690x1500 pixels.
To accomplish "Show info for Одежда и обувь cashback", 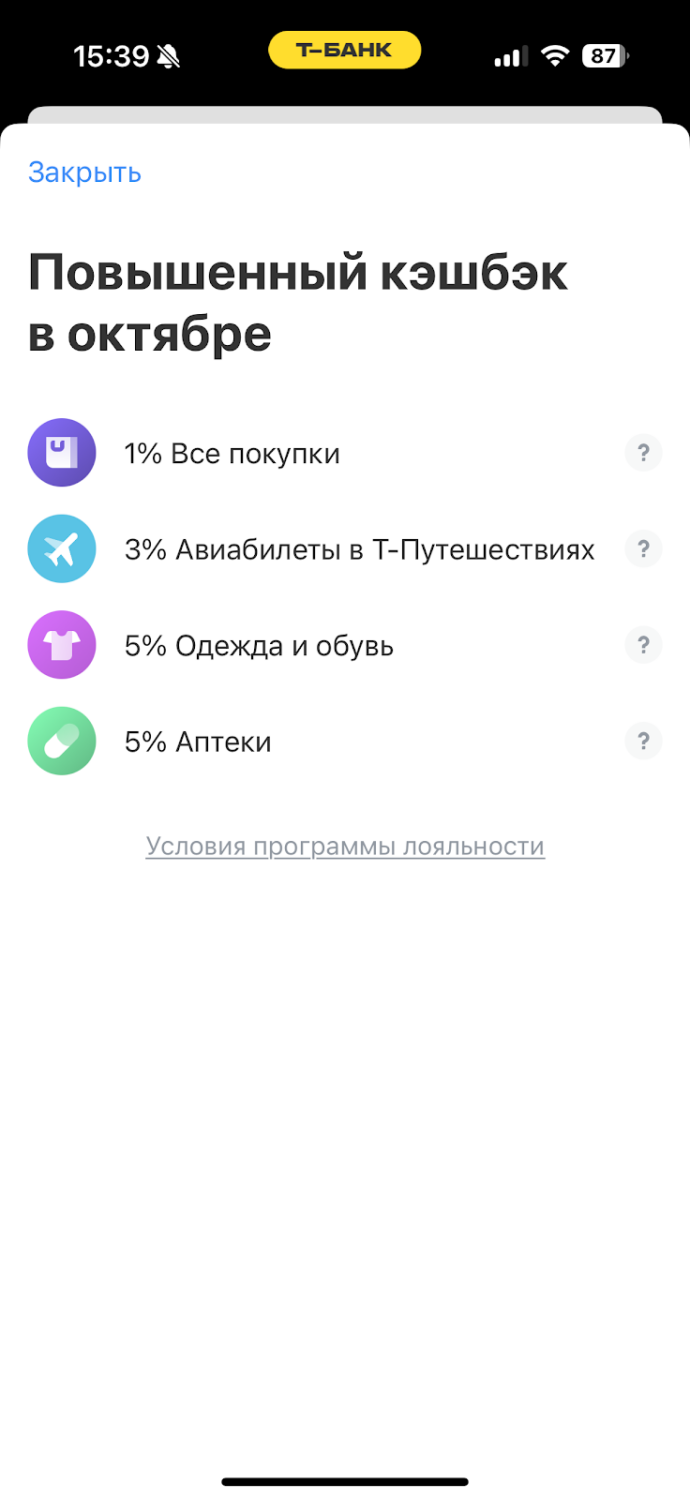I will click(x=643, y=645).
